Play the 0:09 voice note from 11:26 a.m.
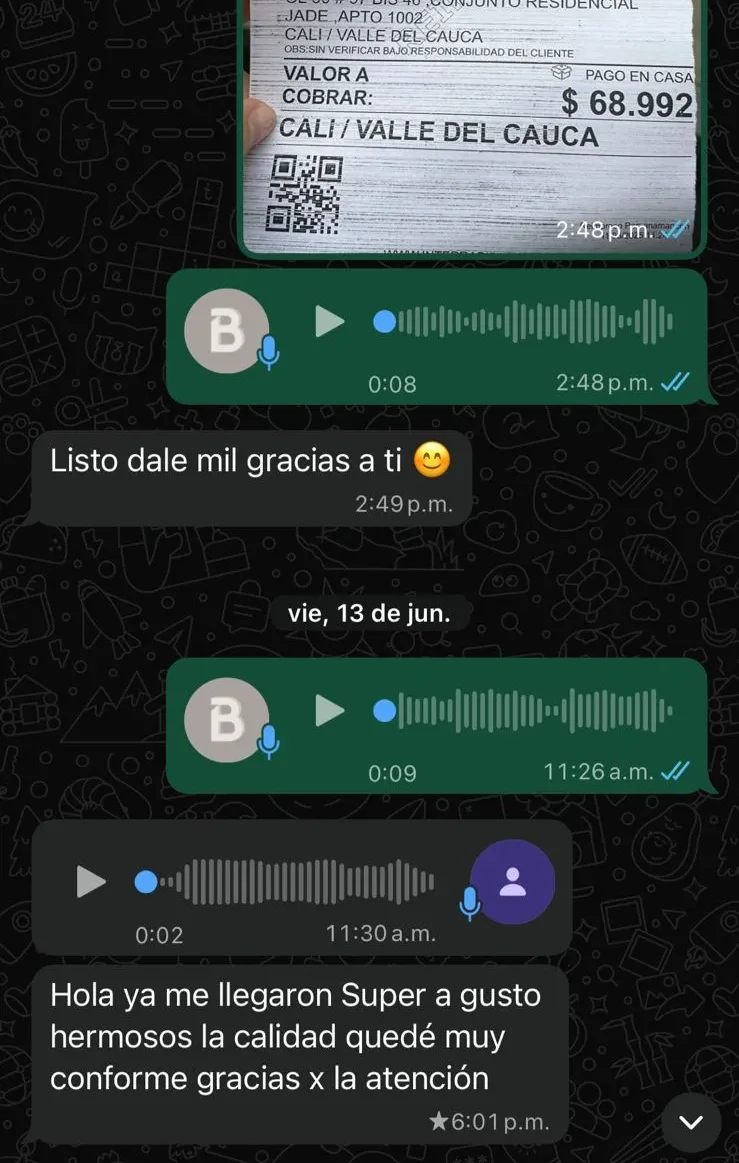This screenshot has height=1163, width=739. pos(330,711)
